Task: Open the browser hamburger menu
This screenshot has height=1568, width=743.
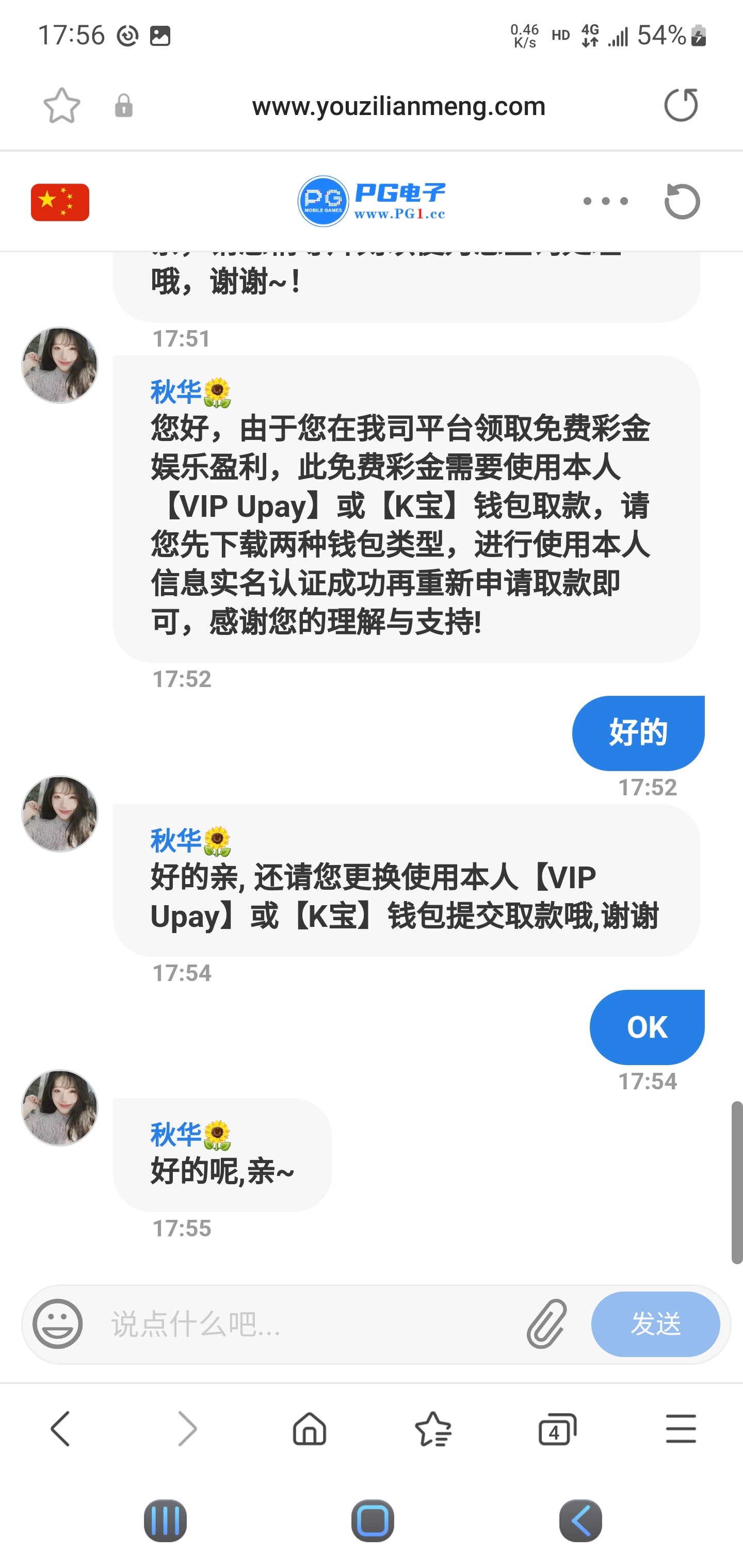Action: [x=680, y=1428]
